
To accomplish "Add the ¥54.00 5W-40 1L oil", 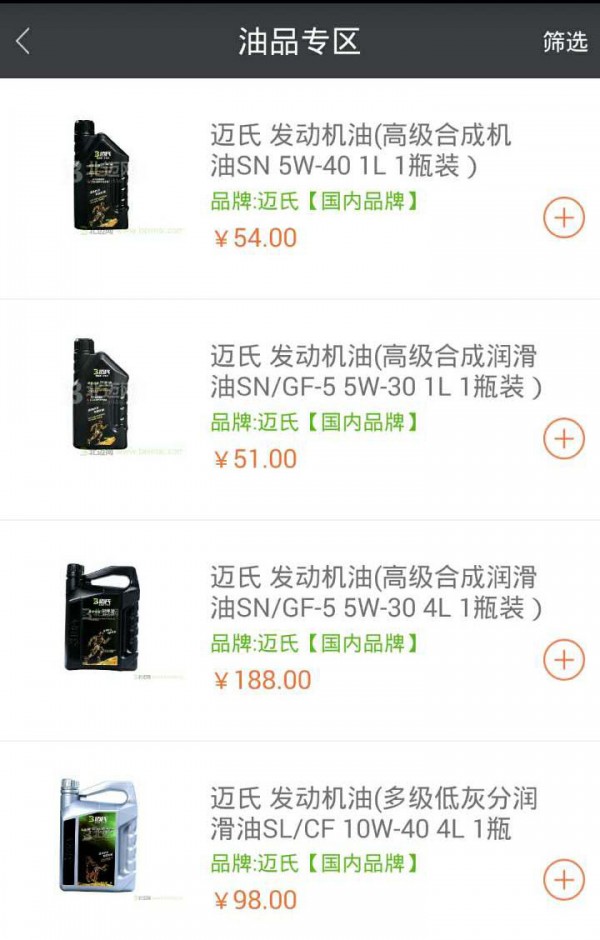I will click(563, 218).
